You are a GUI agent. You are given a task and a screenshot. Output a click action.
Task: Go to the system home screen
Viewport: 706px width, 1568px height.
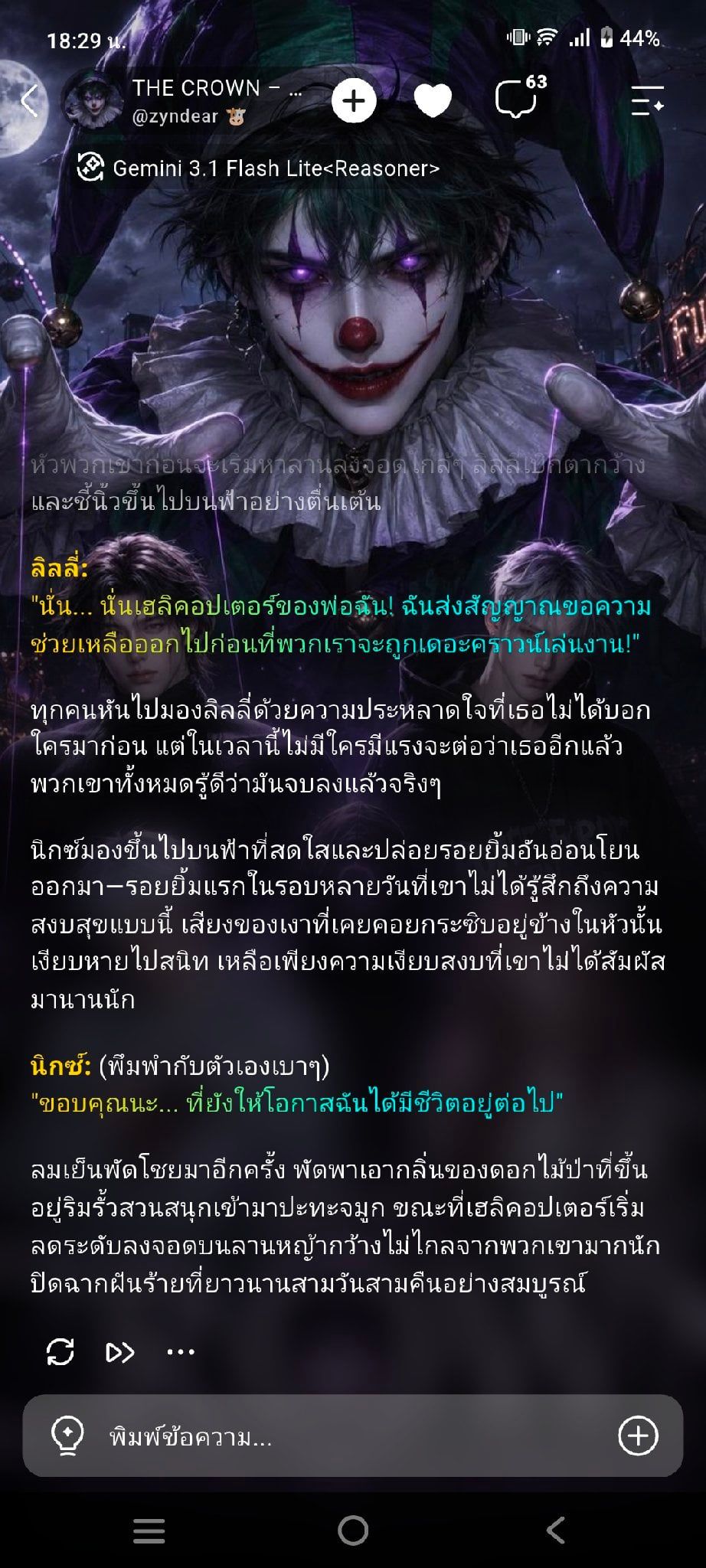pyautogui.click(x=353, y=1530)
